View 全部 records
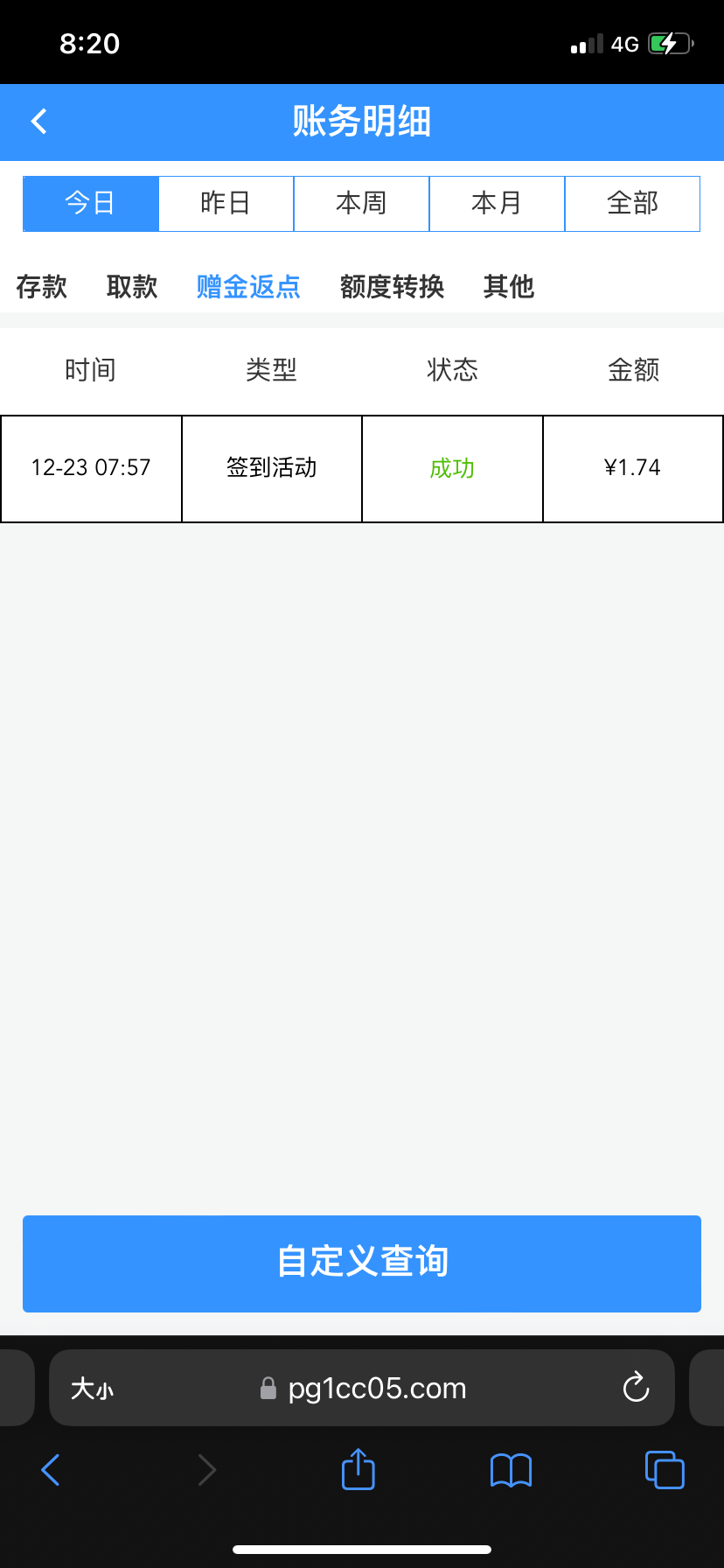 pyautogui.click(x=632, y=203)
